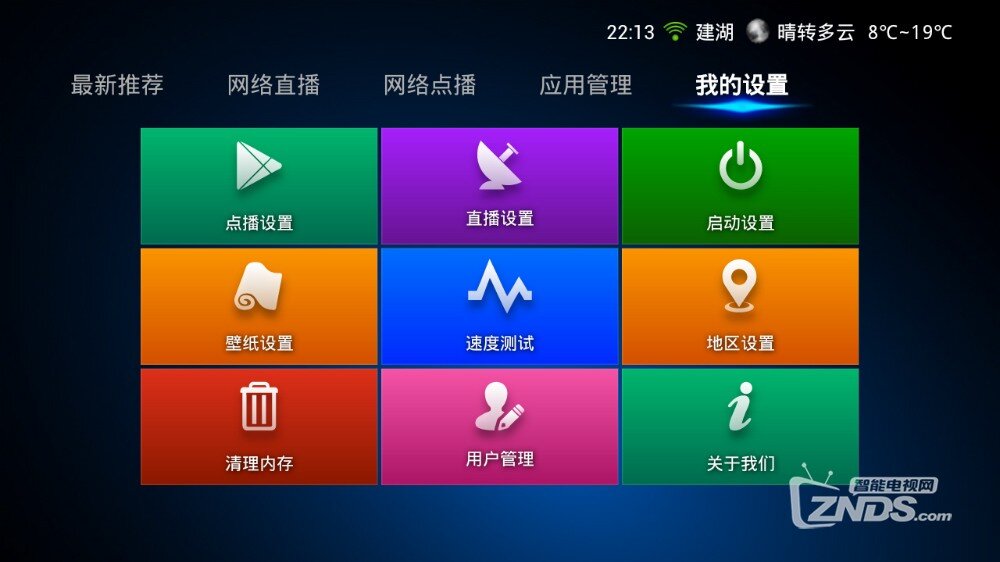Switch to the 最新推荐 tab
This screenshot has height=562, width=1000.
click(x=117, y=85)
